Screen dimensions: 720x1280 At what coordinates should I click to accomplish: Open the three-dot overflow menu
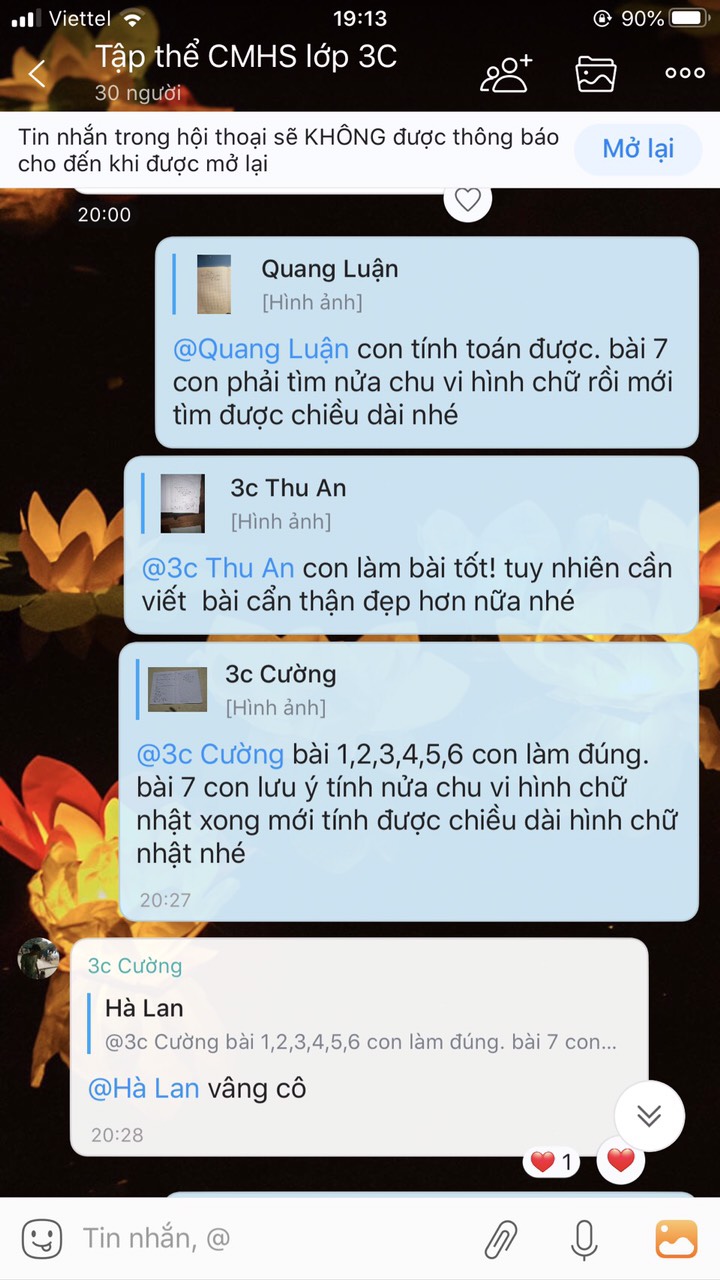tap(685, 73)
